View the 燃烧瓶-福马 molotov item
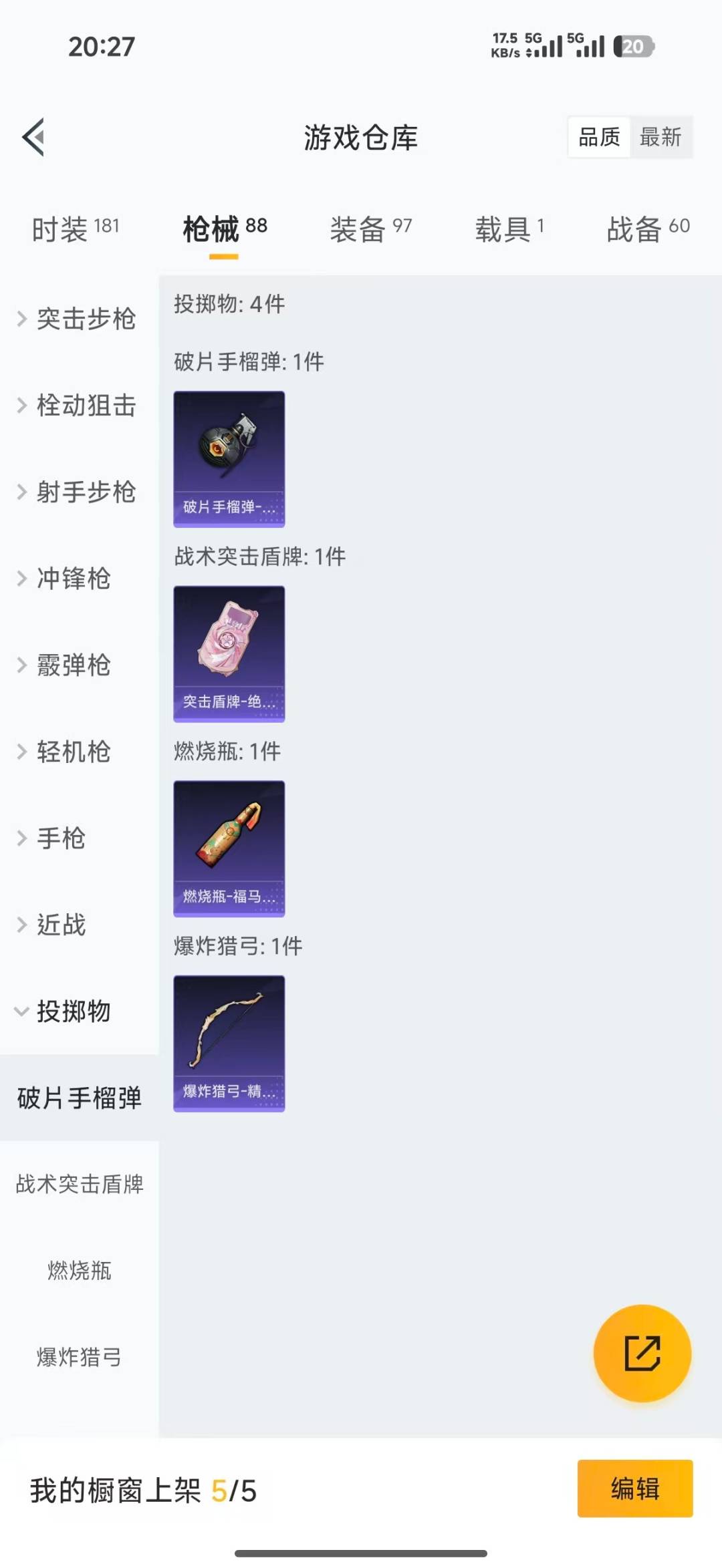722x1568 pixels. click(229, 847)
